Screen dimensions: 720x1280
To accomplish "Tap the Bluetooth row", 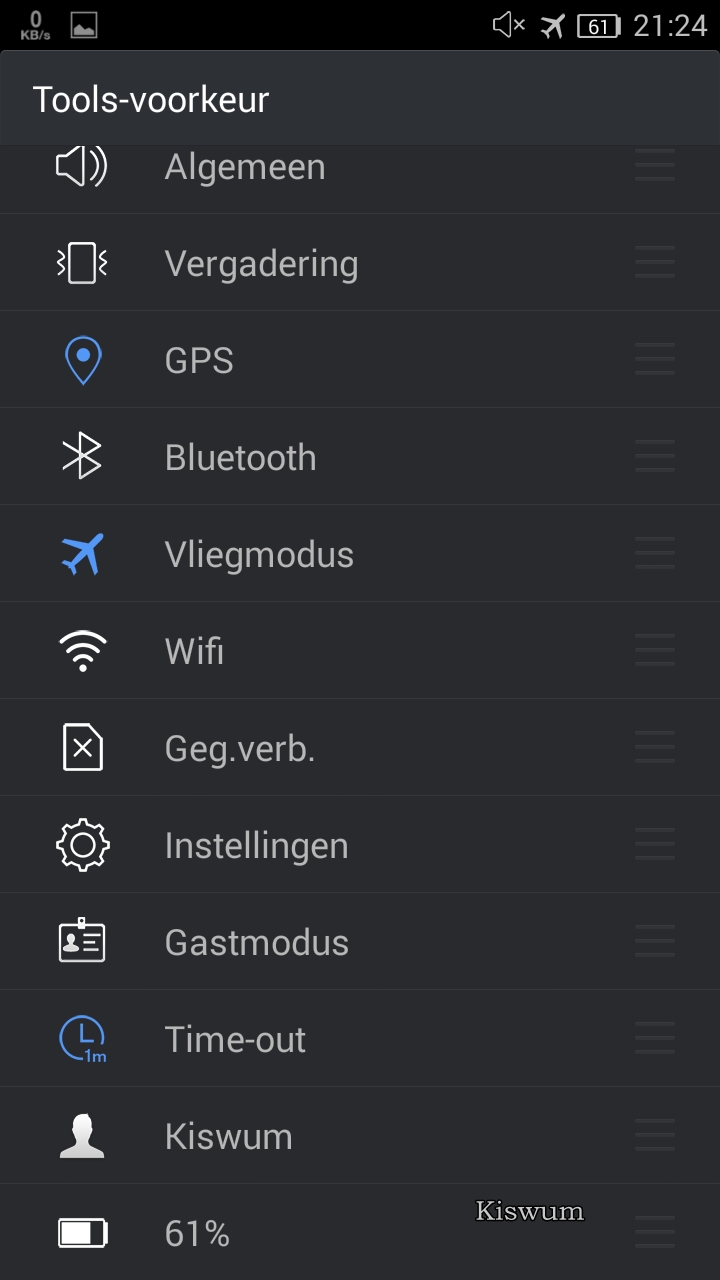I will (x=360, y=456).
